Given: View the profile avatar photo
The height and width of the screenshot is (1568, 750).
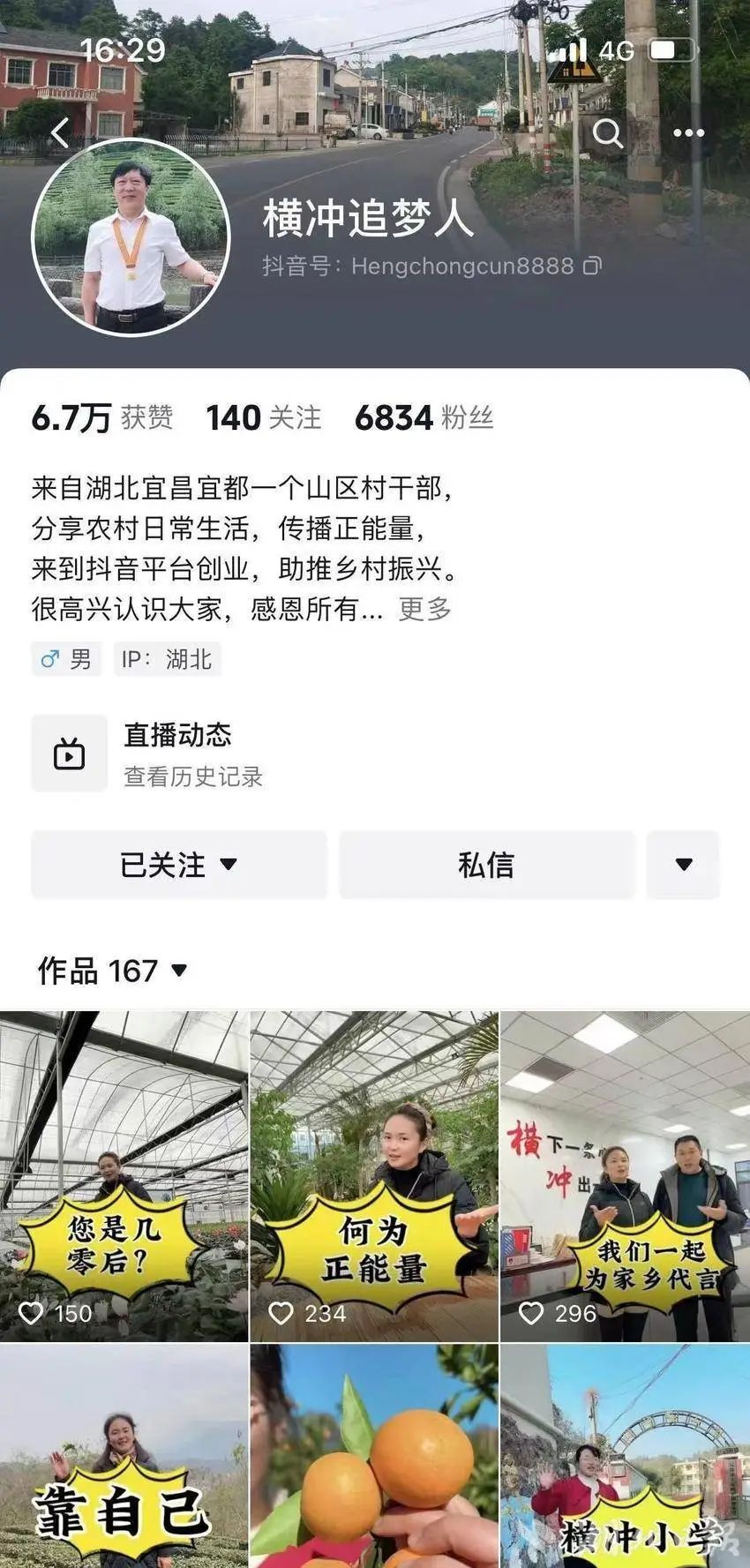Looking at the screenshot, I should point(131,236).
